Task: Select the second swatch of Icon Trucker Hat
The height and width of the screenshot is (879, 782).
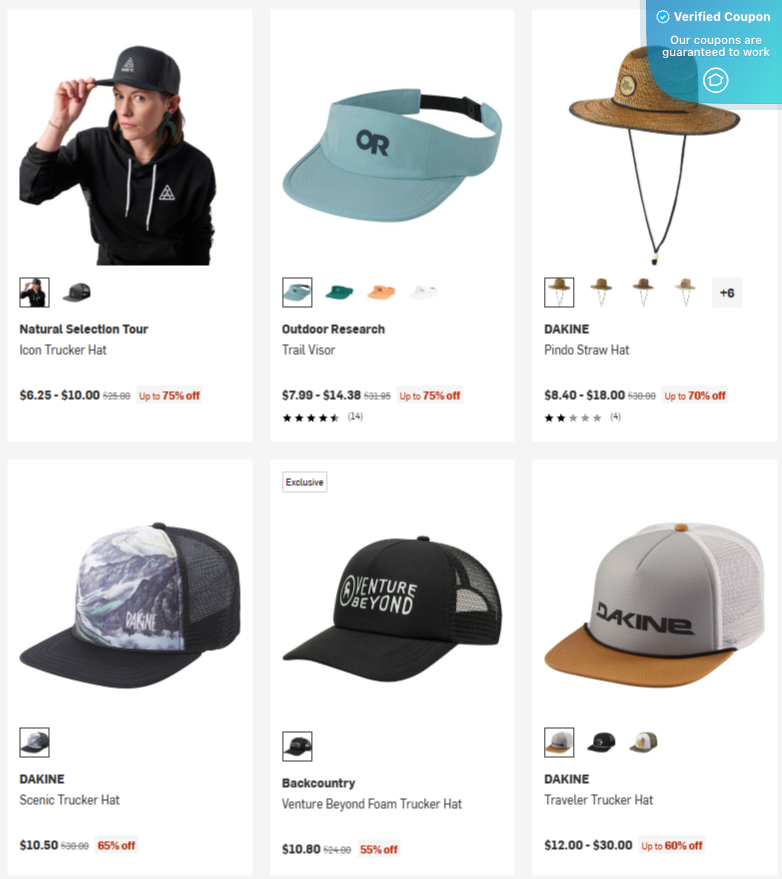Action: [x=76, y=292]
